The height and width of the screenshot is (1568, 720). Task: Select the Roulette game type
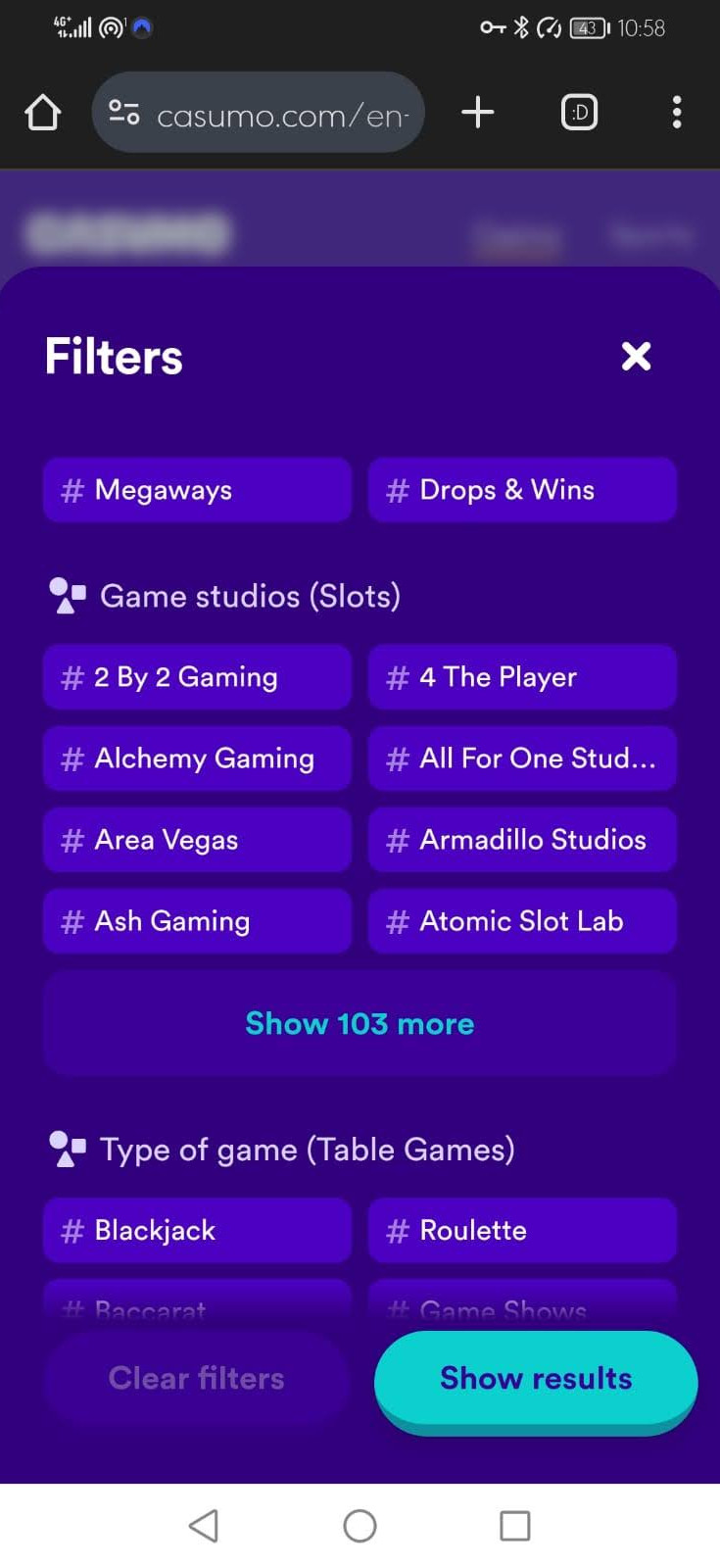pos(522,1231)
